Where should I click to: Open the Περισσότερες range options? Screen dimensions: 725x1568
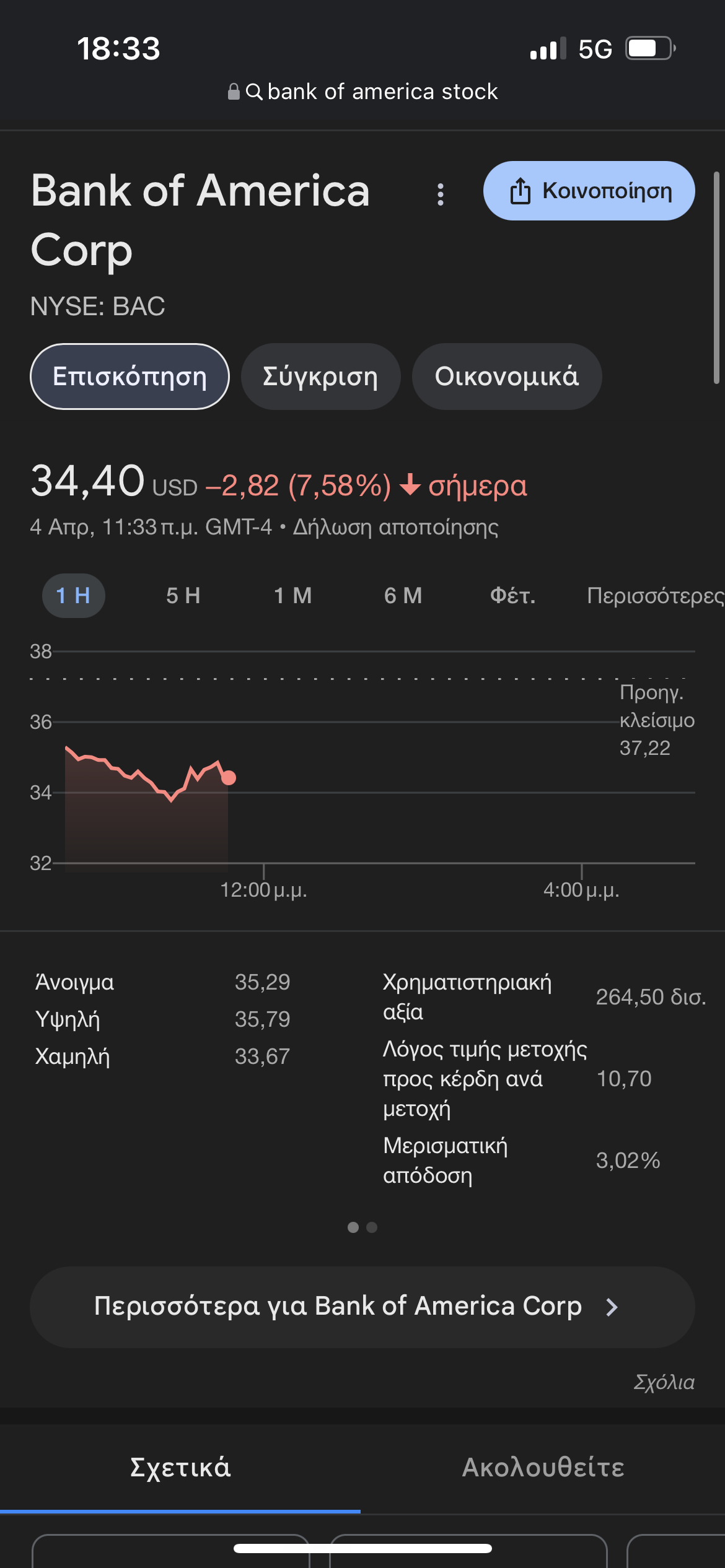[654, 596]
